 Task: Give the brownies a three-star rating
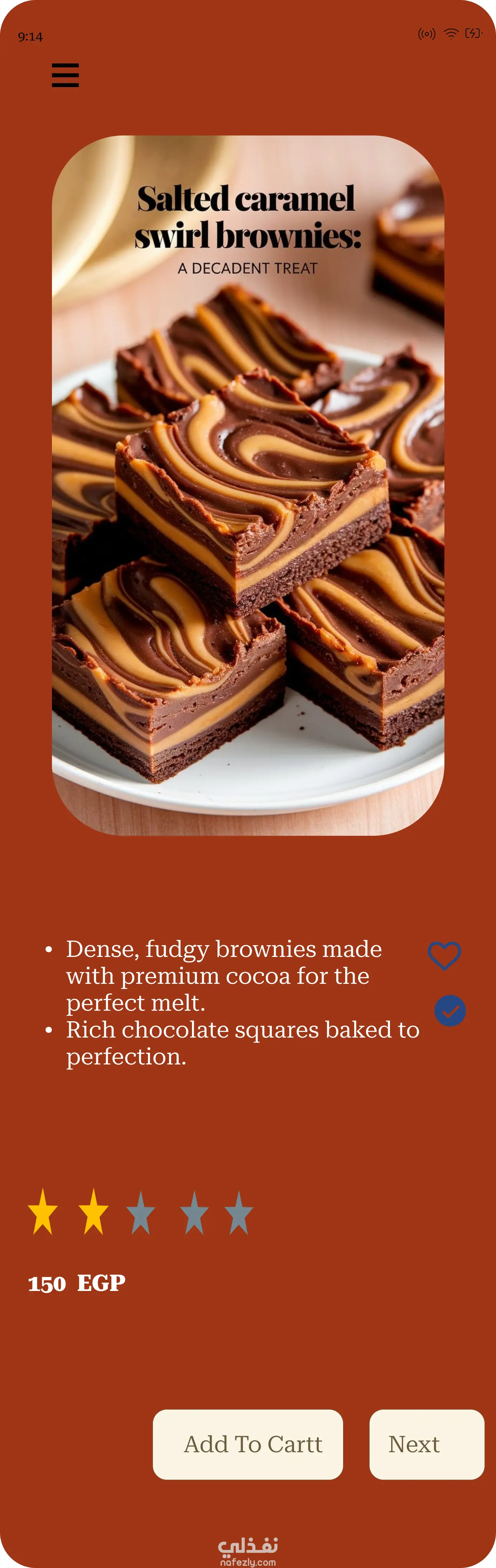point(141,1213)
